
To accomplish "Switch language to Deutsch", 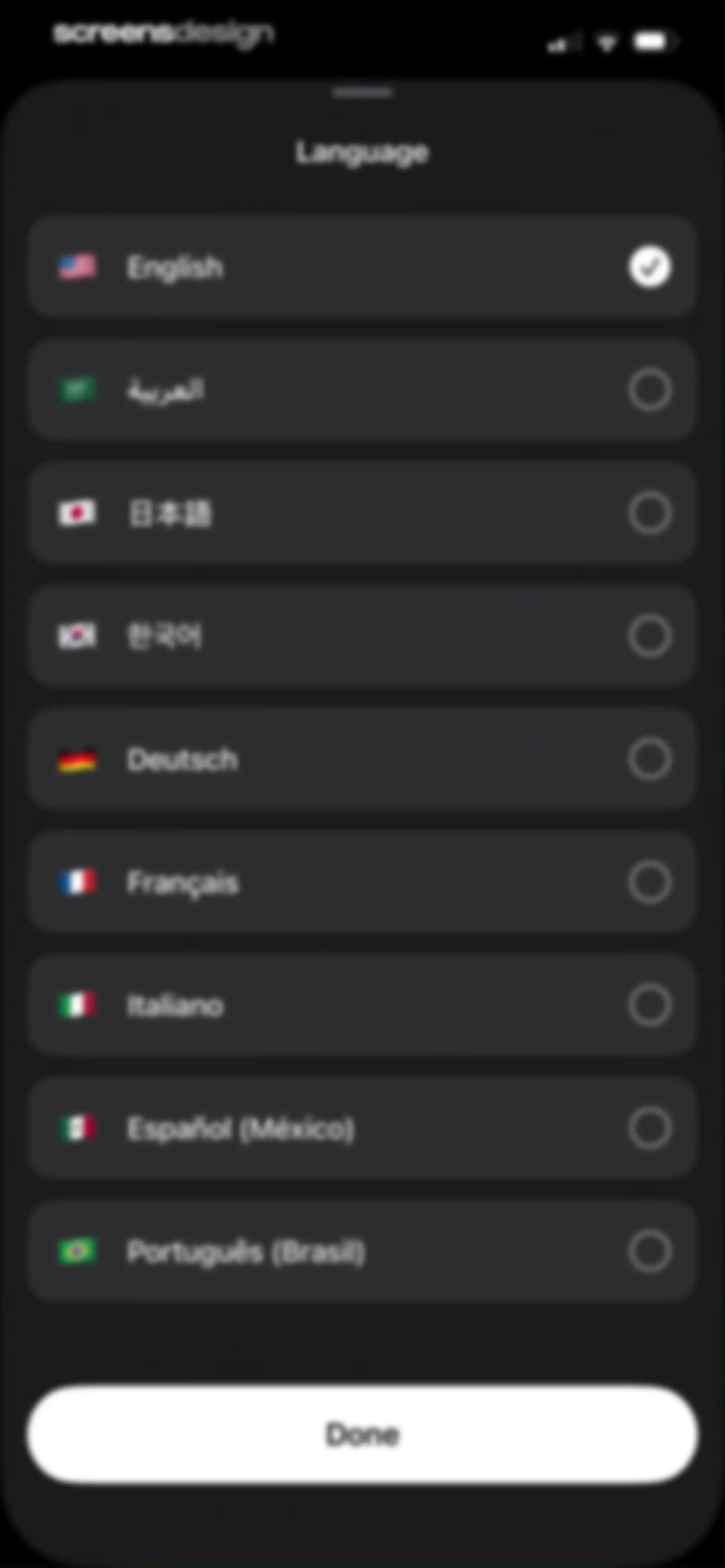I will pos(362,759).
